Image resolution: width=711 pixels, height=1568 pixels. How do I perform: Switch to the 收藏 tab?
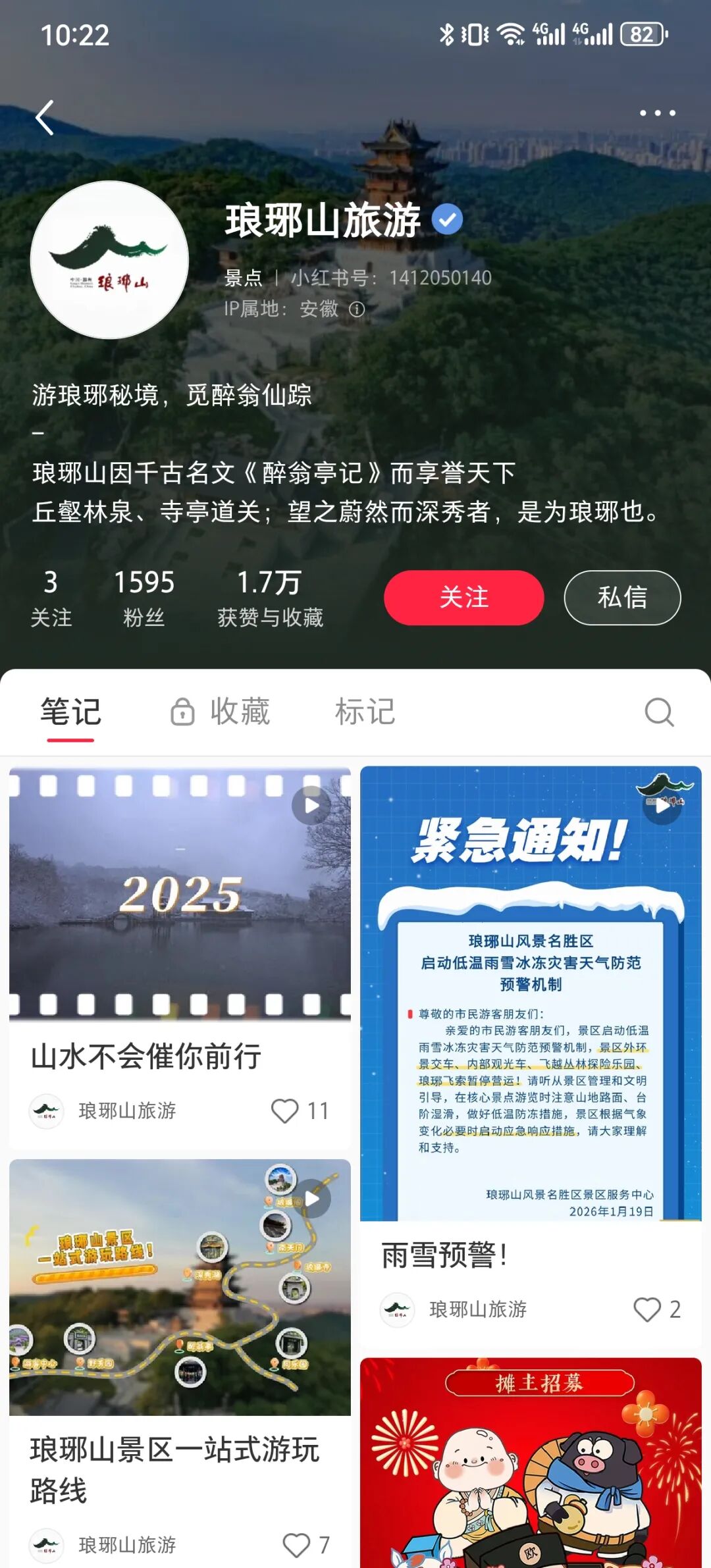pyautogui.click(x=221, y=712)
